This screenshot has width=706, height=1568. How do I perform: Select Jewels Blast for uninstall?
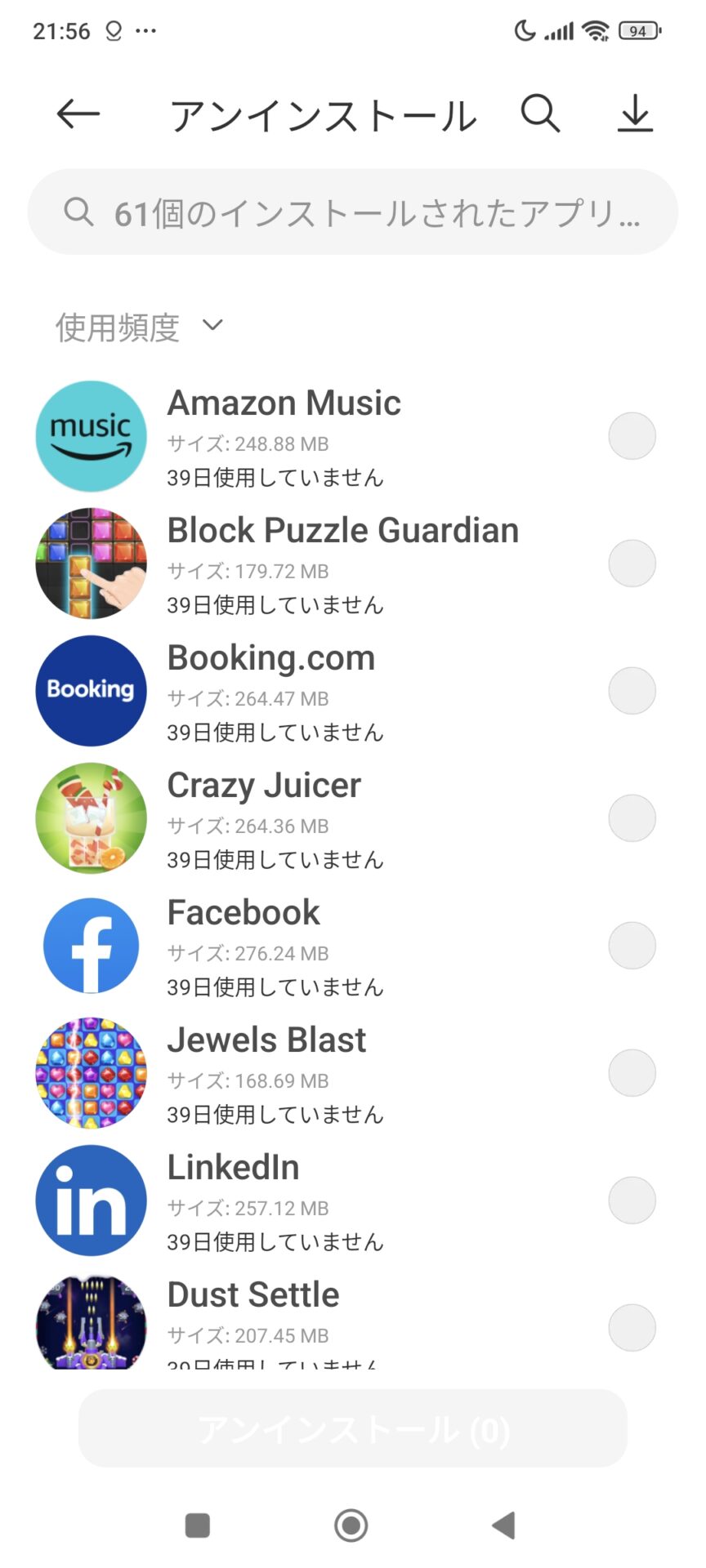click(632, 1073)
